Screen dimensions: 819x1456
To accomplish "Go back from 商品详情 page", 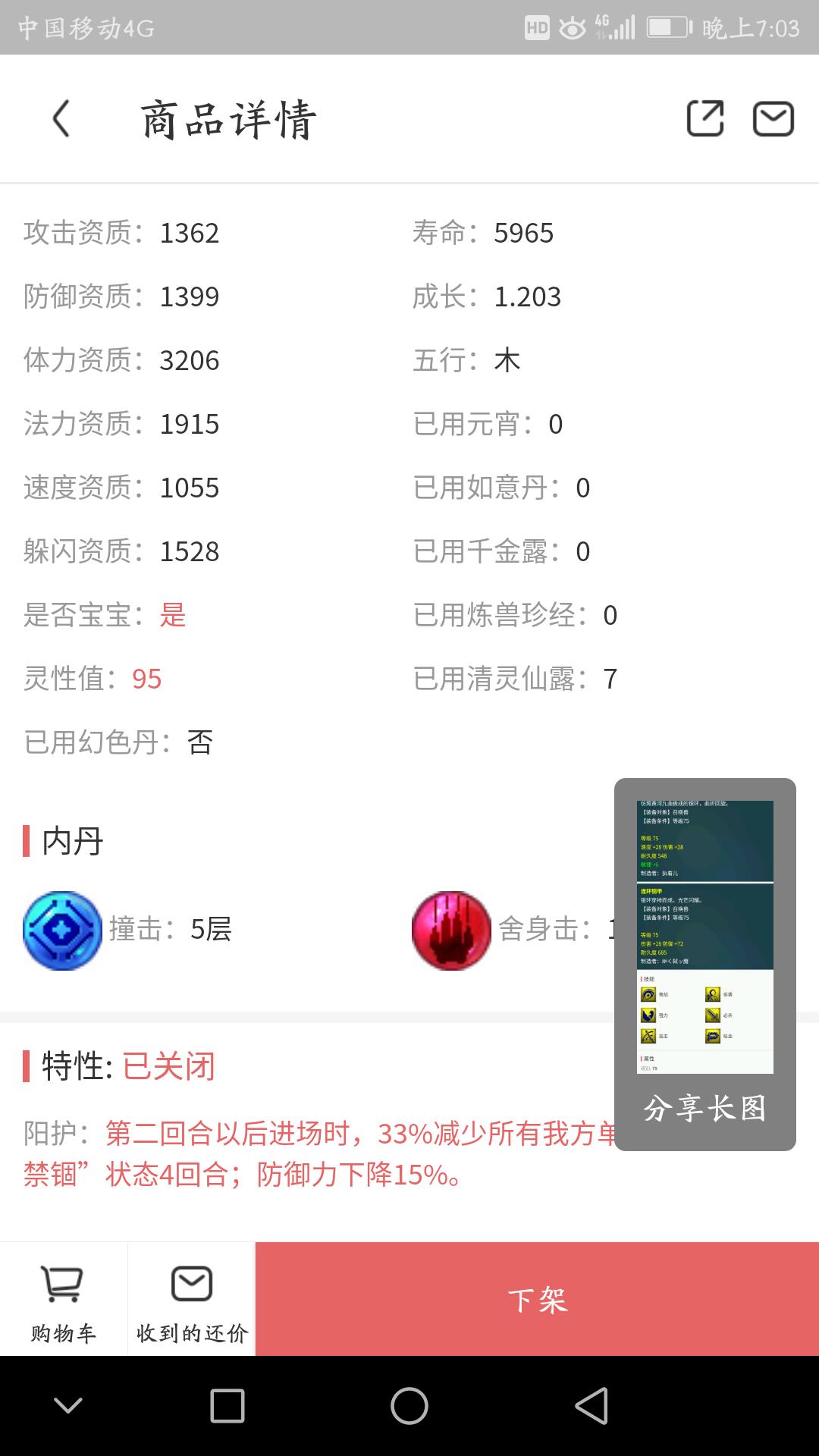I will [61, 119].
